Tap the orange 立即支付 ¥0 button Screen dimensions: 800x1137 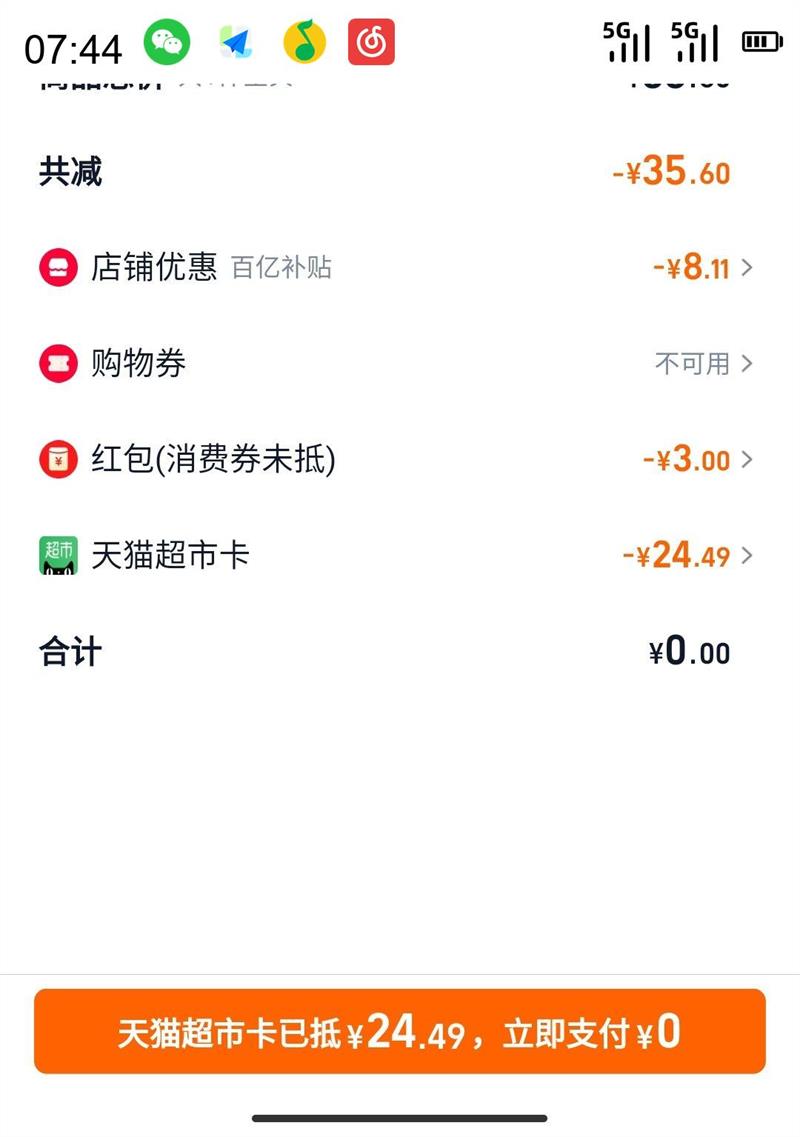[400, 1031]
